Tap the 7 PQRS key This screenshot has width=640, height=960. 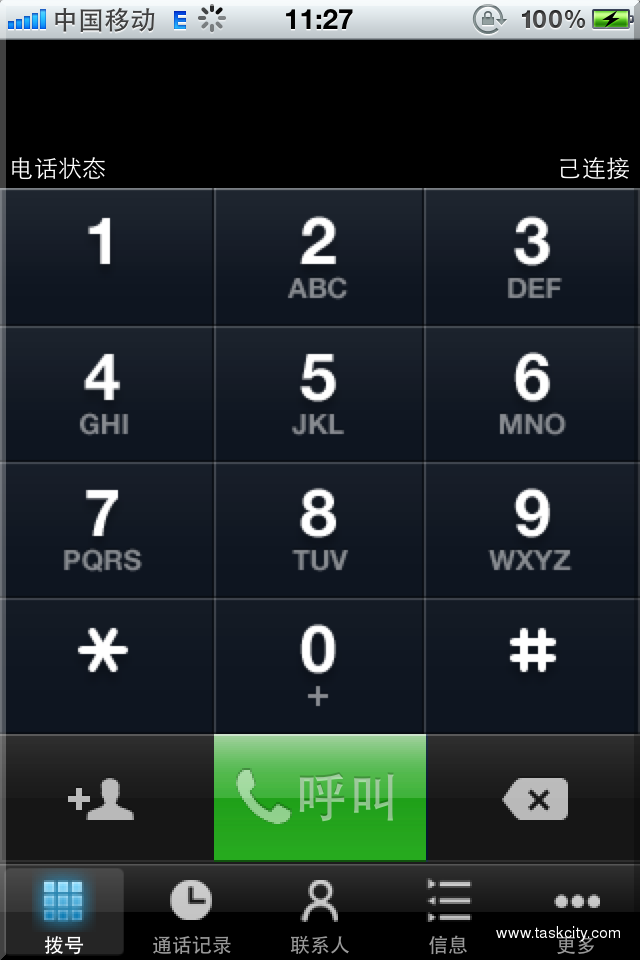[x=106, y=530]
